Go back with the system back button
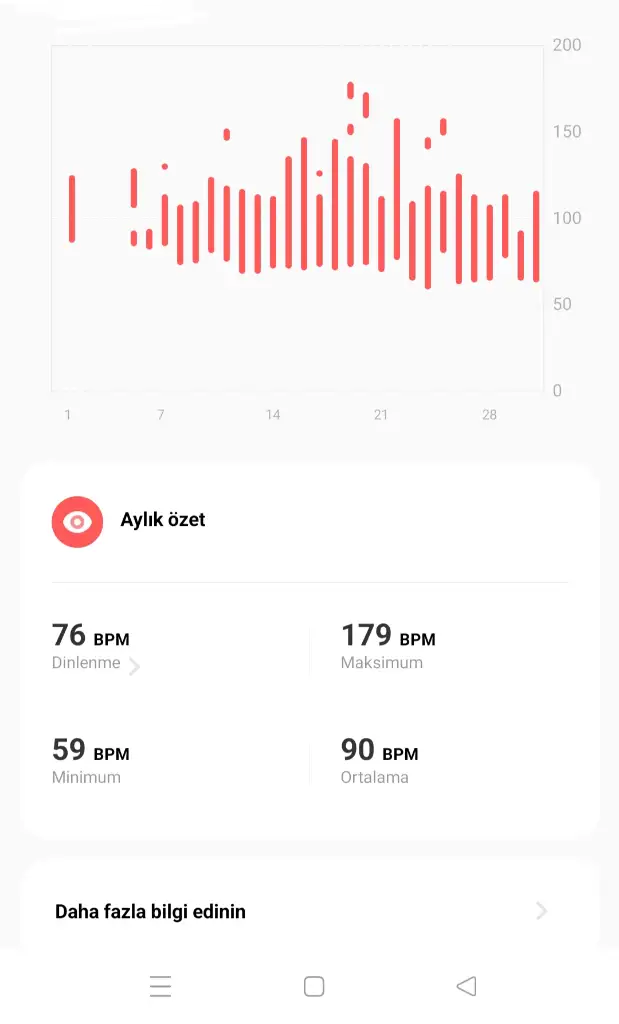 pos(465,986)
